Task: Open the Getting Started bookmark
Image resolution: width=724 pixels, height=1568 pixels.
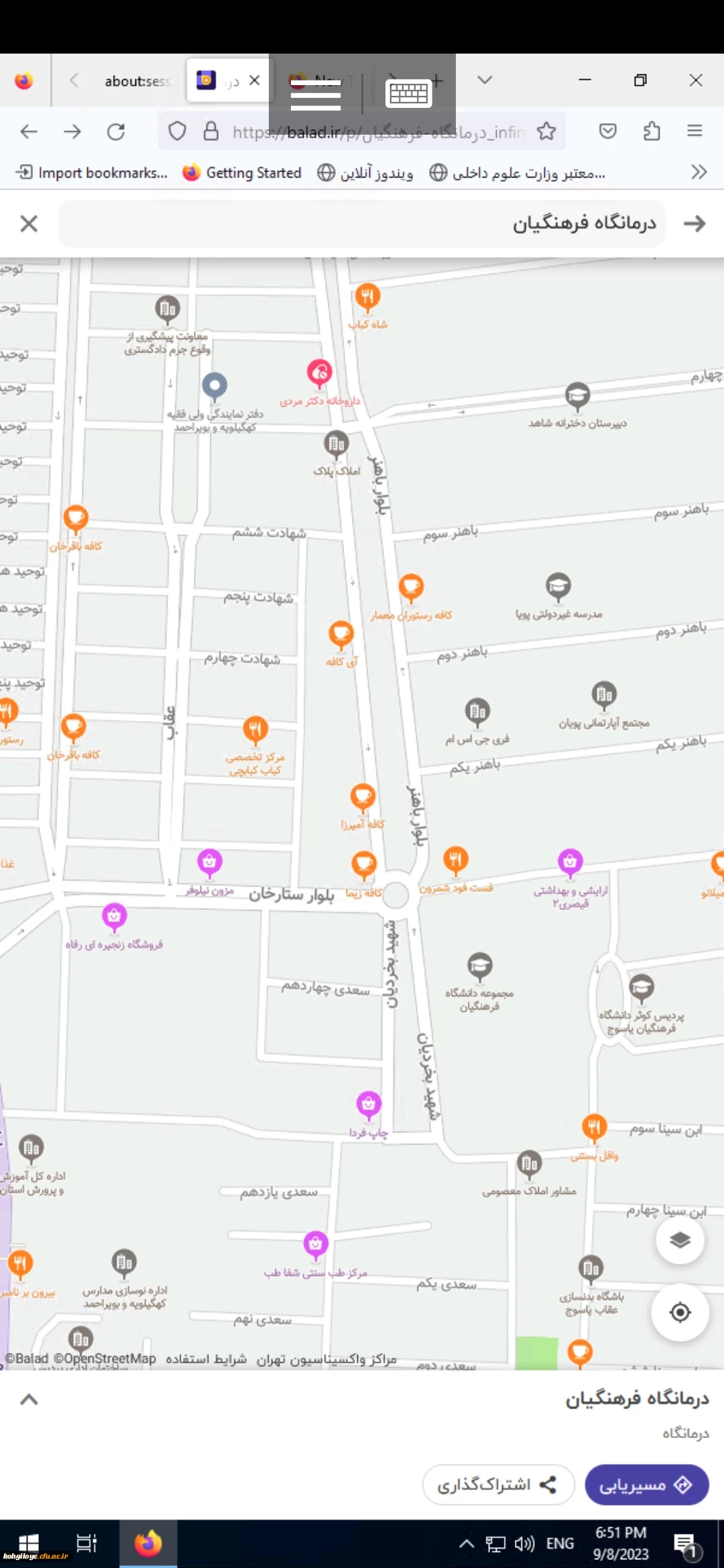Action: click(x=243, y=173)
